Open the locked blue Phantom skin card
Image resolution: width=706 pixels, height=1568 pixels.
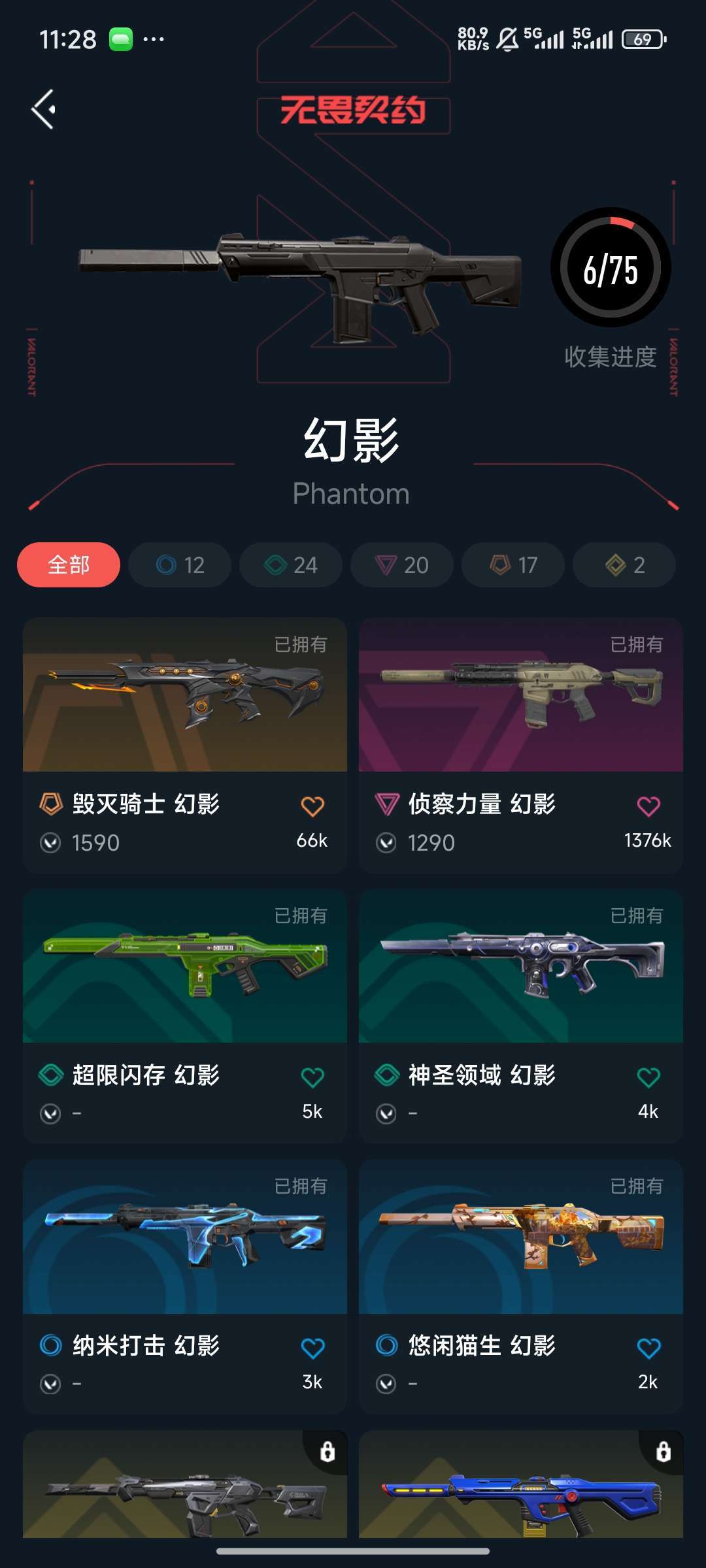pos(521,1484)
